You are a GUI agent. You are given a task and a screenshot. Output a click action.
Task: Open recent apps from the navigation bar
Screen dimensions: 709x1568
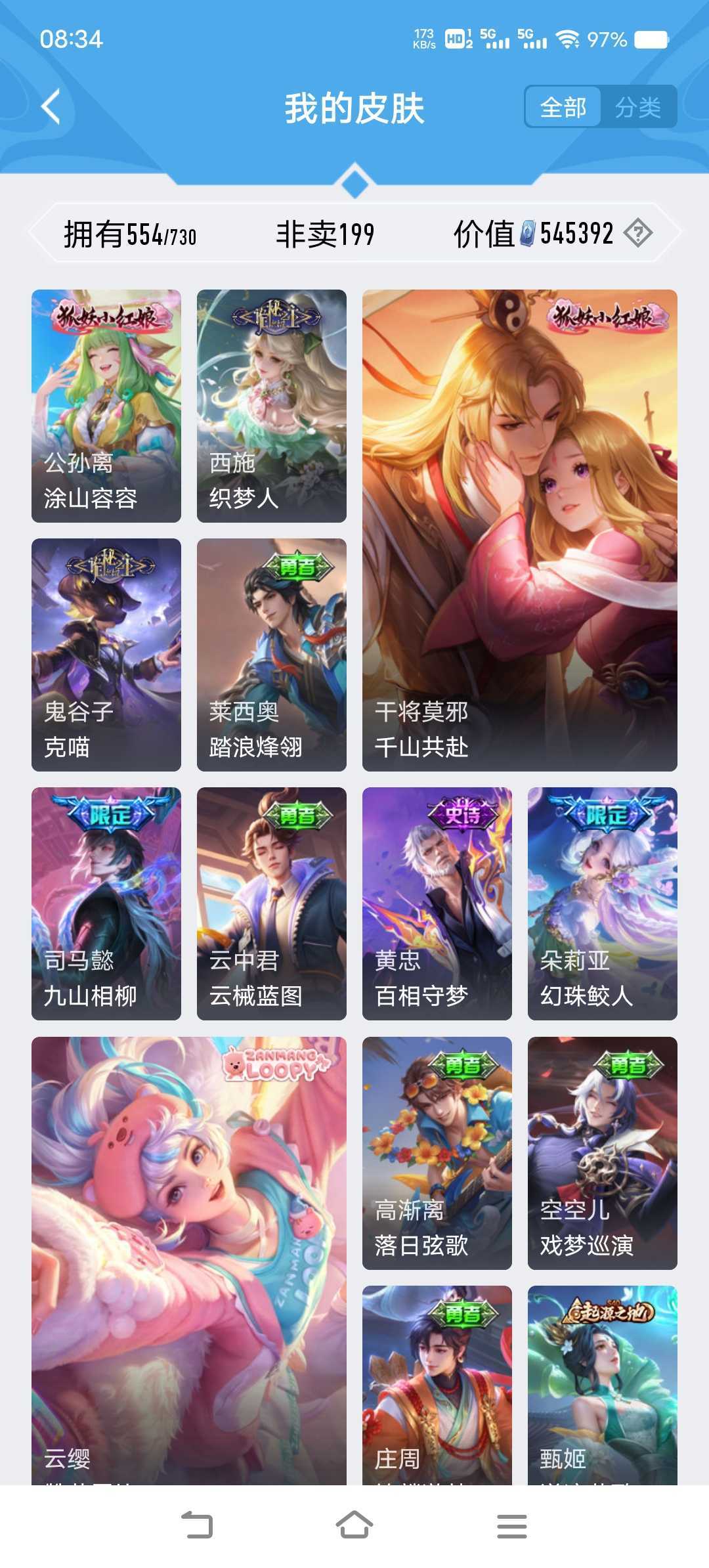[512, 1526]
